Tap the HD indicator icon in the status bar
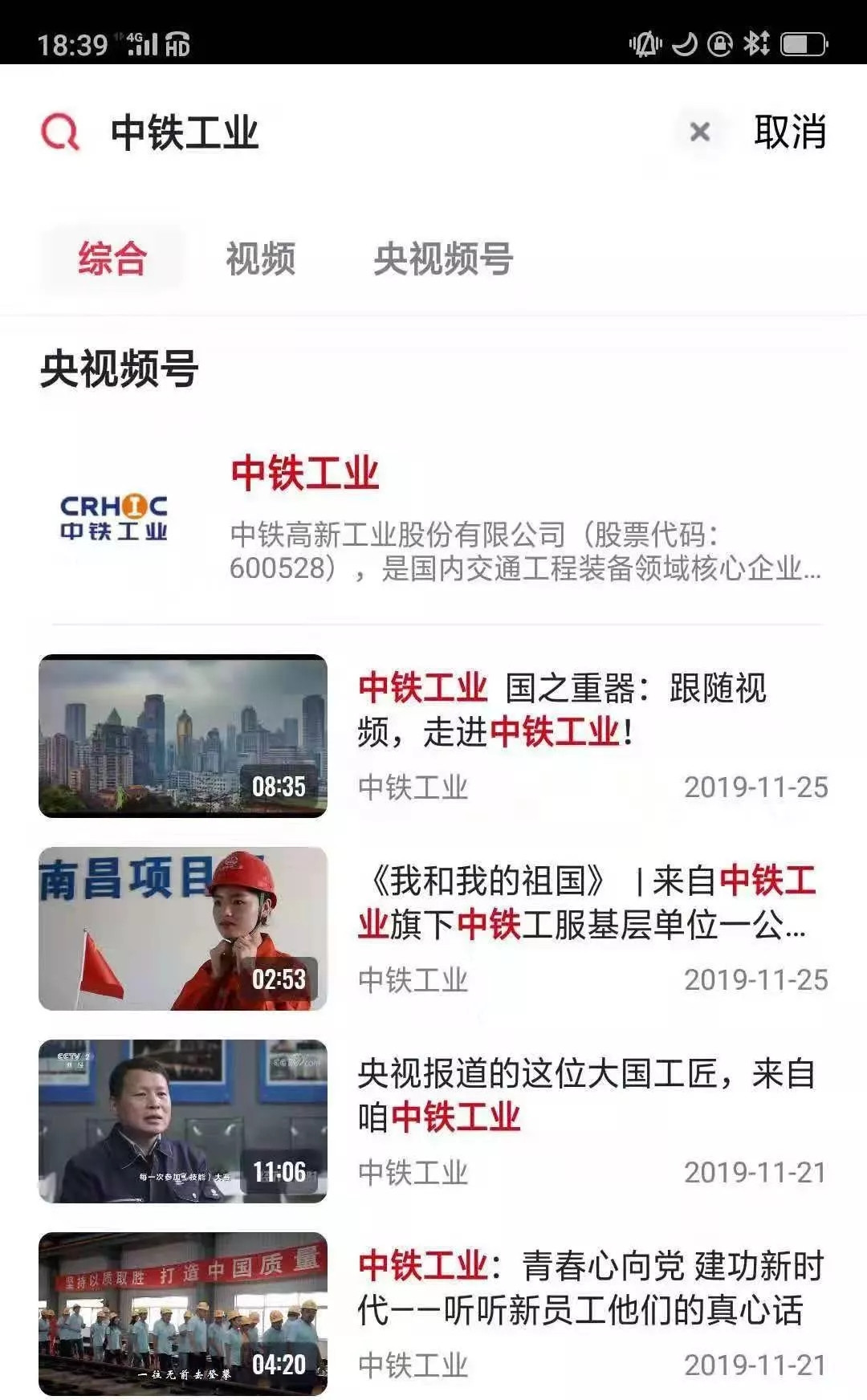Screen dimensions: 867x1400 point(177,44)
